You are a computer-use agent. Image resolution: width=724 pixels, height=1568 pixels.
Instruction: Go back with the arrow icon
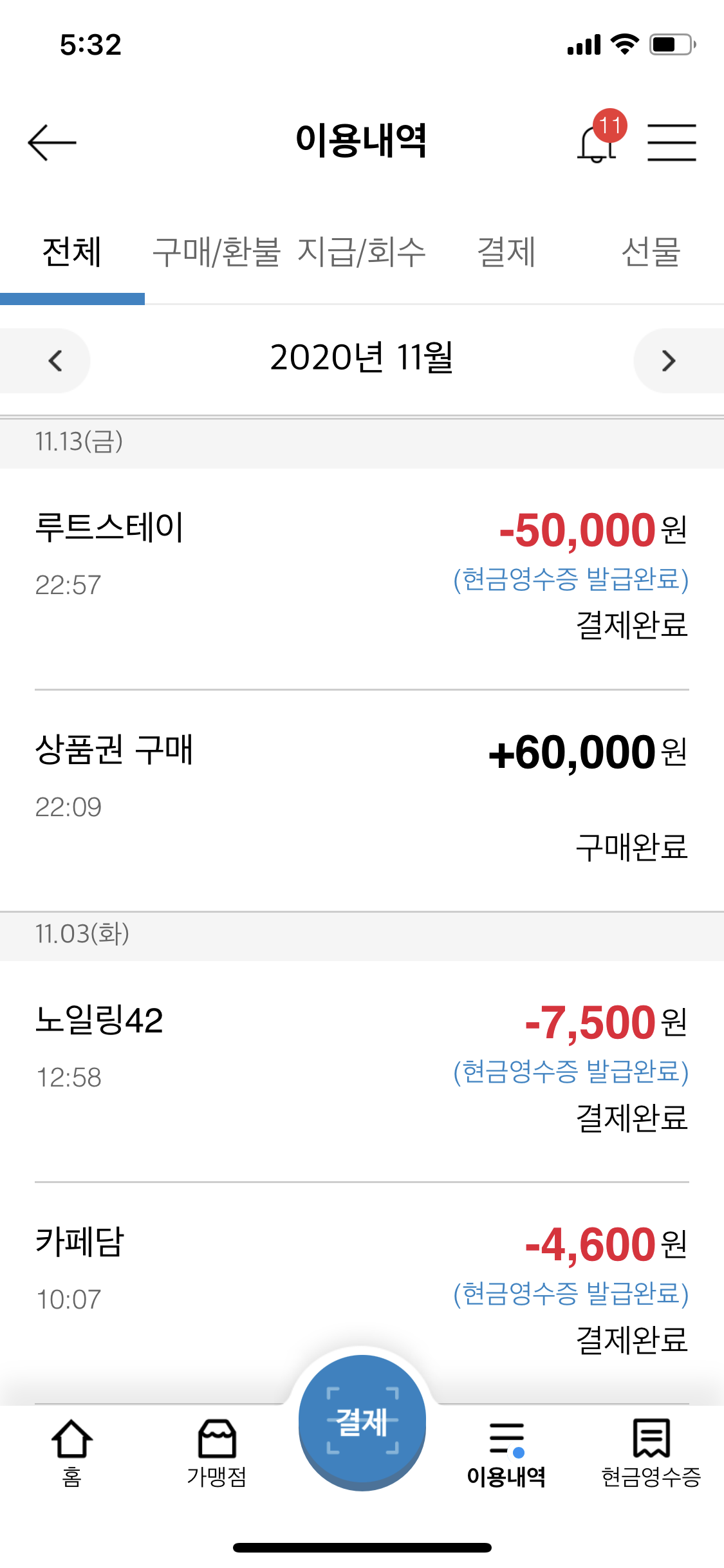click(x=52, y=142)
